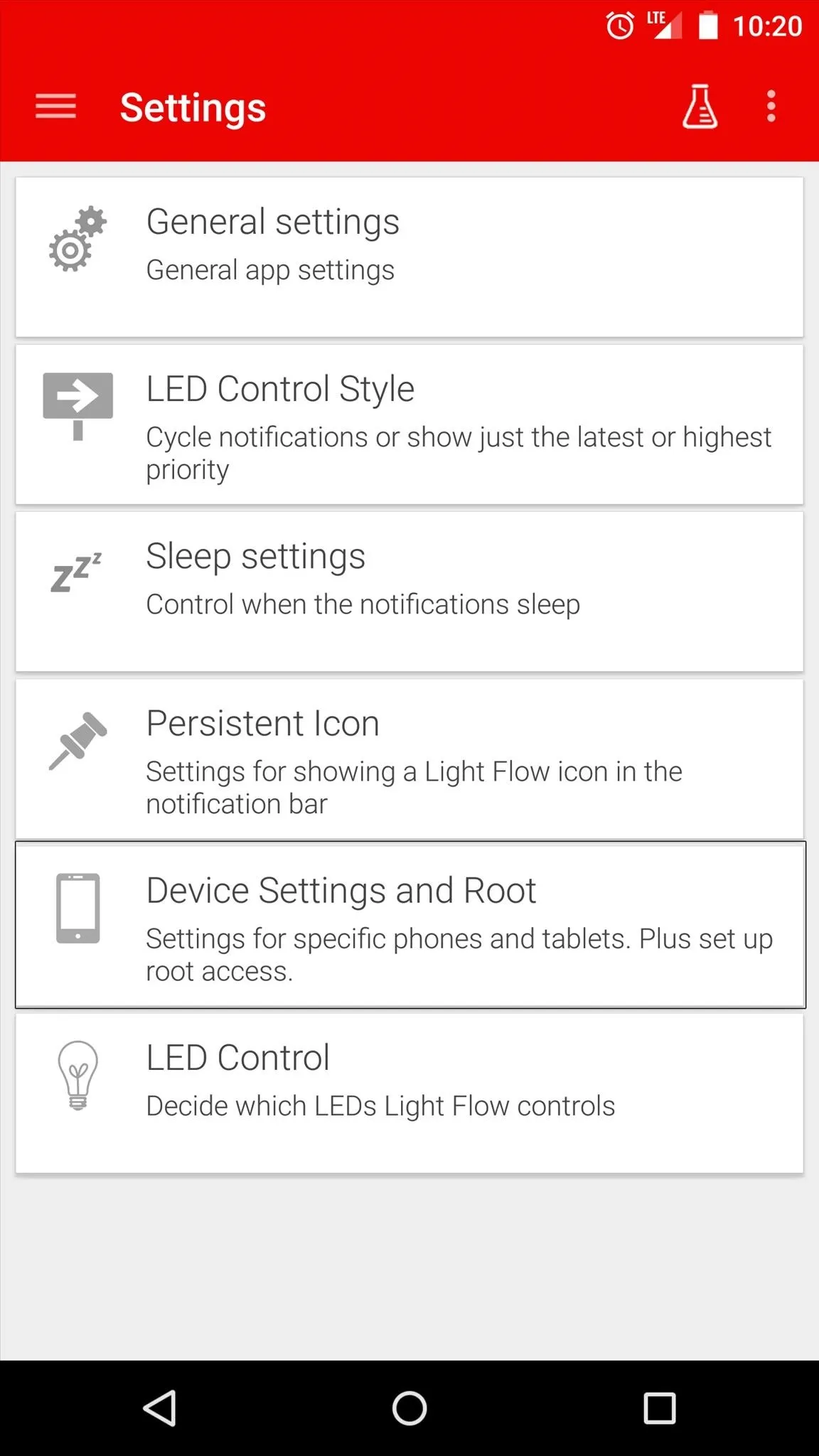
Task: Open the LED Control row
Action: click(x=409, y=1093)
